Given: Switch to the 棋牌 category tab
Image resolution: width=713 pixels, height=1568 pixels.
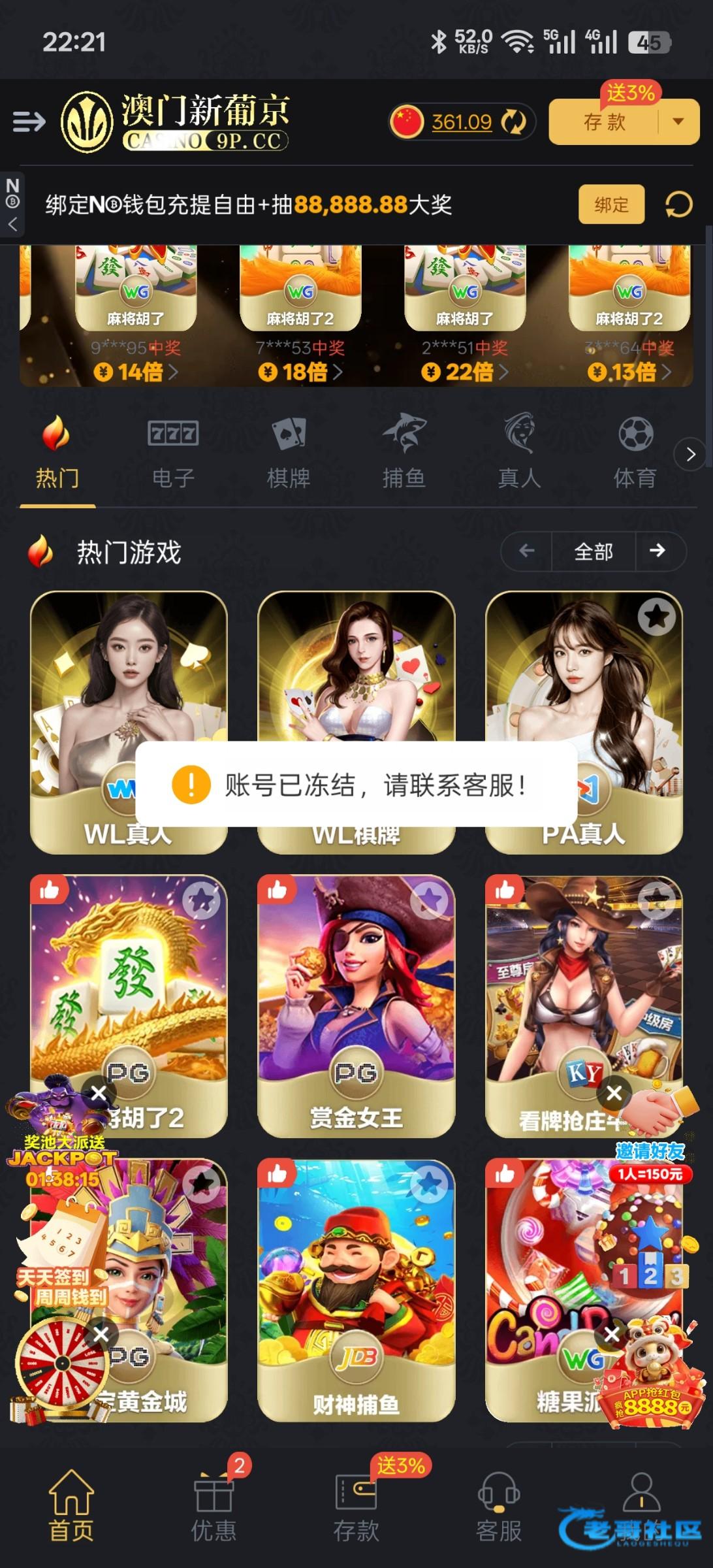Looking at the screenshot, I should 288,452.
